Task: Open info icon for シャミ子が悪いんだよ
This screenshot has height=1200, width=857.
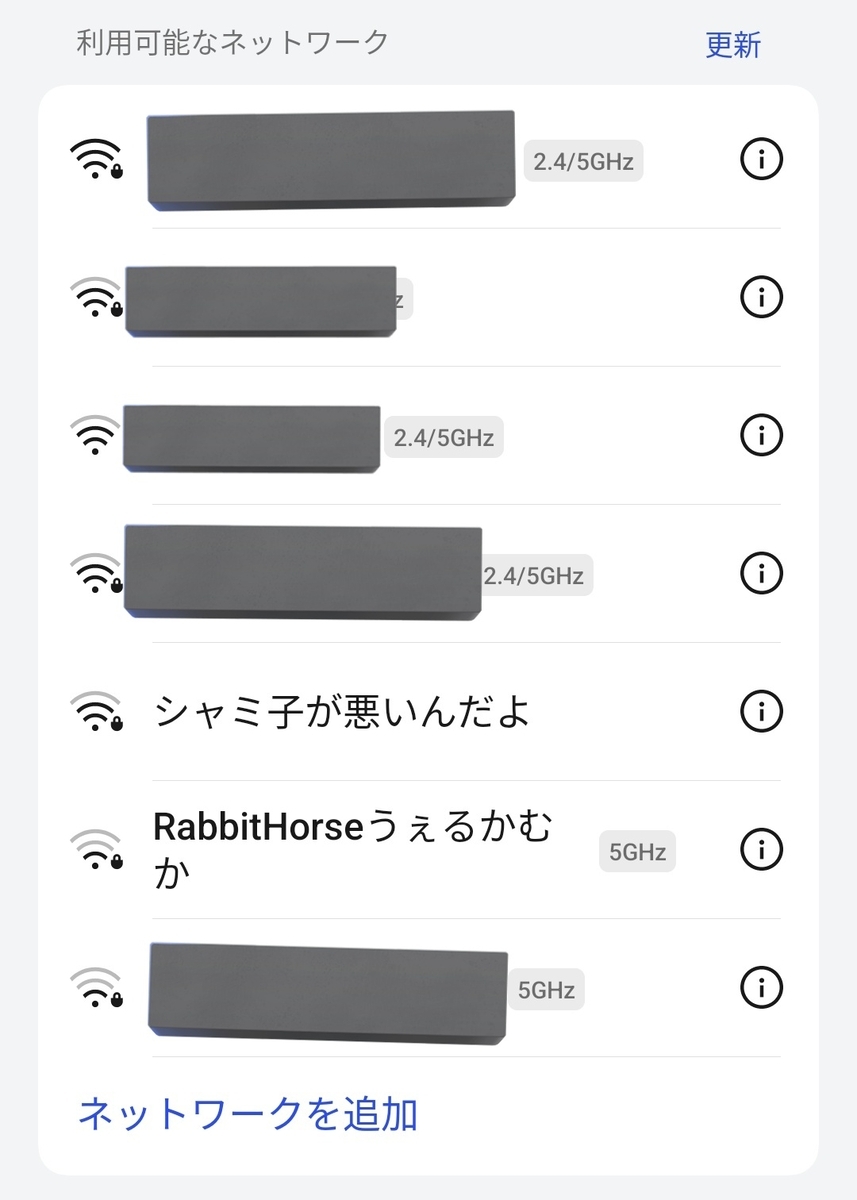Action: coord(760,711)
